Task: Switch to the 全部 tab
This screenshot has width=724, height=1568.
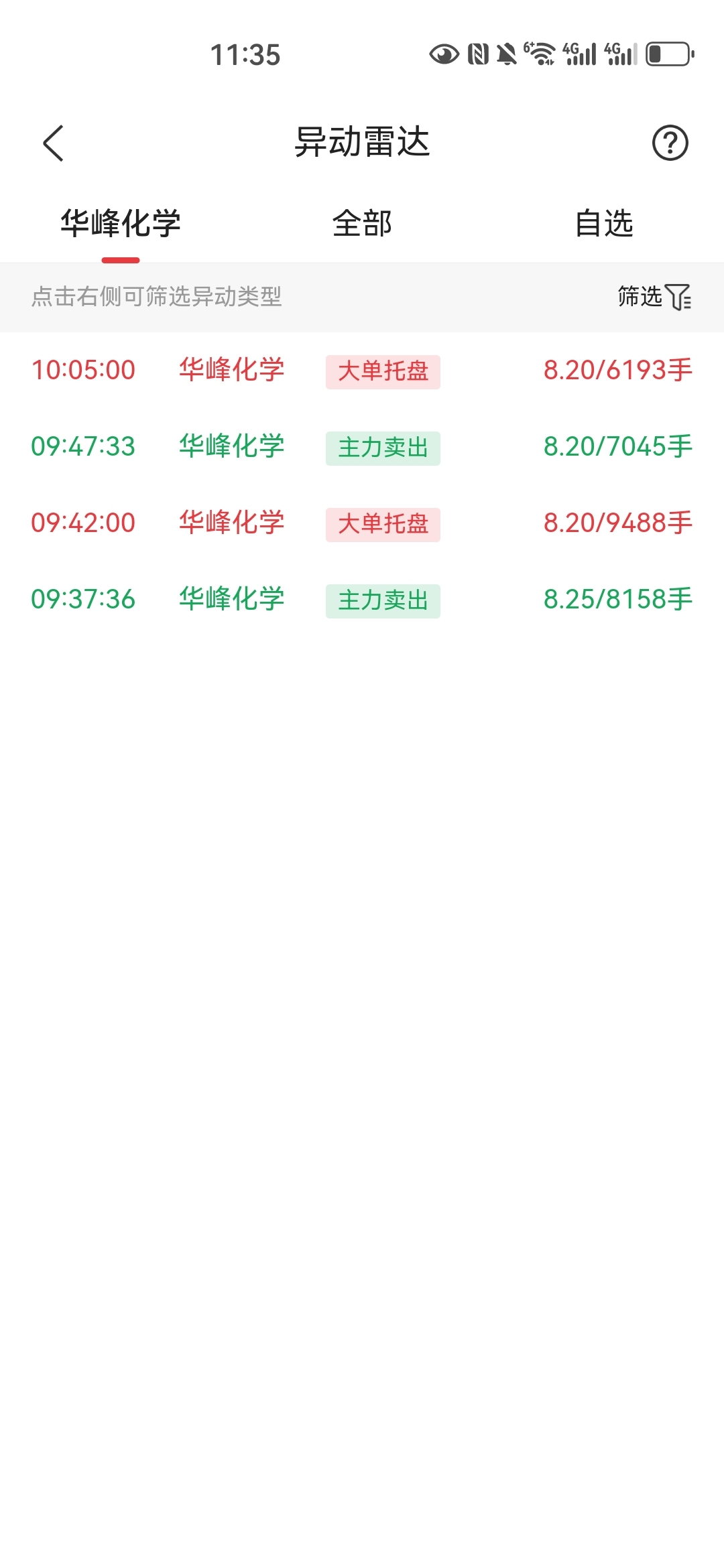Action: click(x=362, y=223)
